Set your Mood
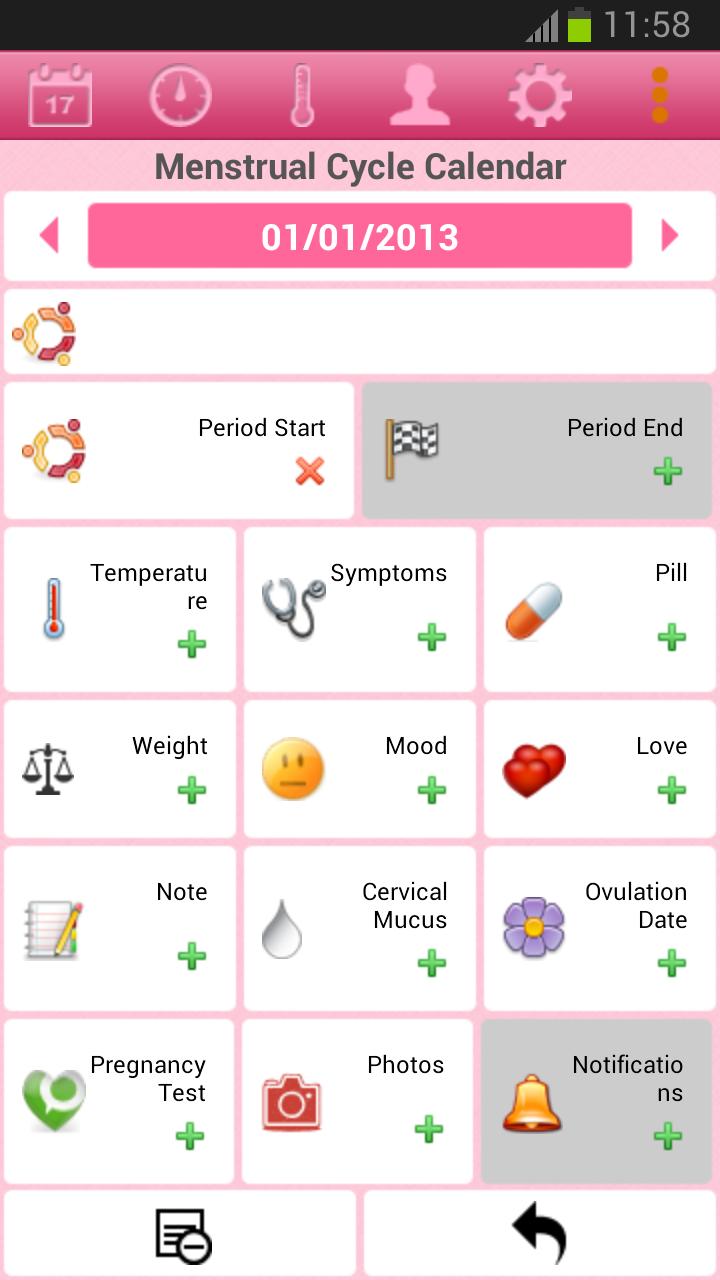 point(431,790)
